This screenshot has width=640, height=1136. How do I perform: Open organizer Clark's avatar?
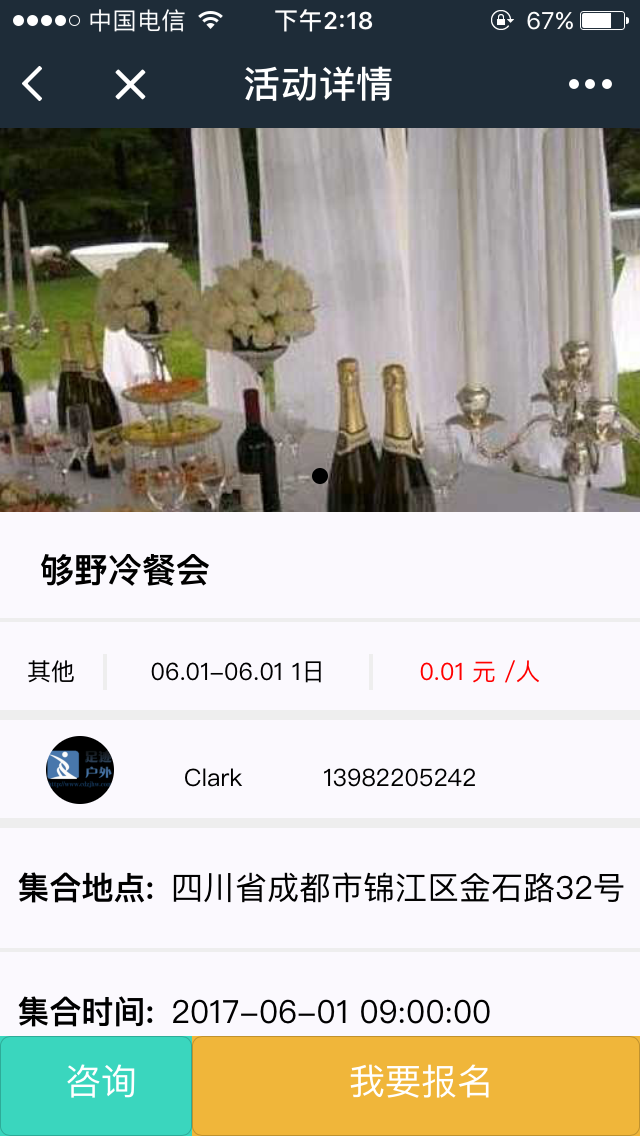tap(80, 769)
